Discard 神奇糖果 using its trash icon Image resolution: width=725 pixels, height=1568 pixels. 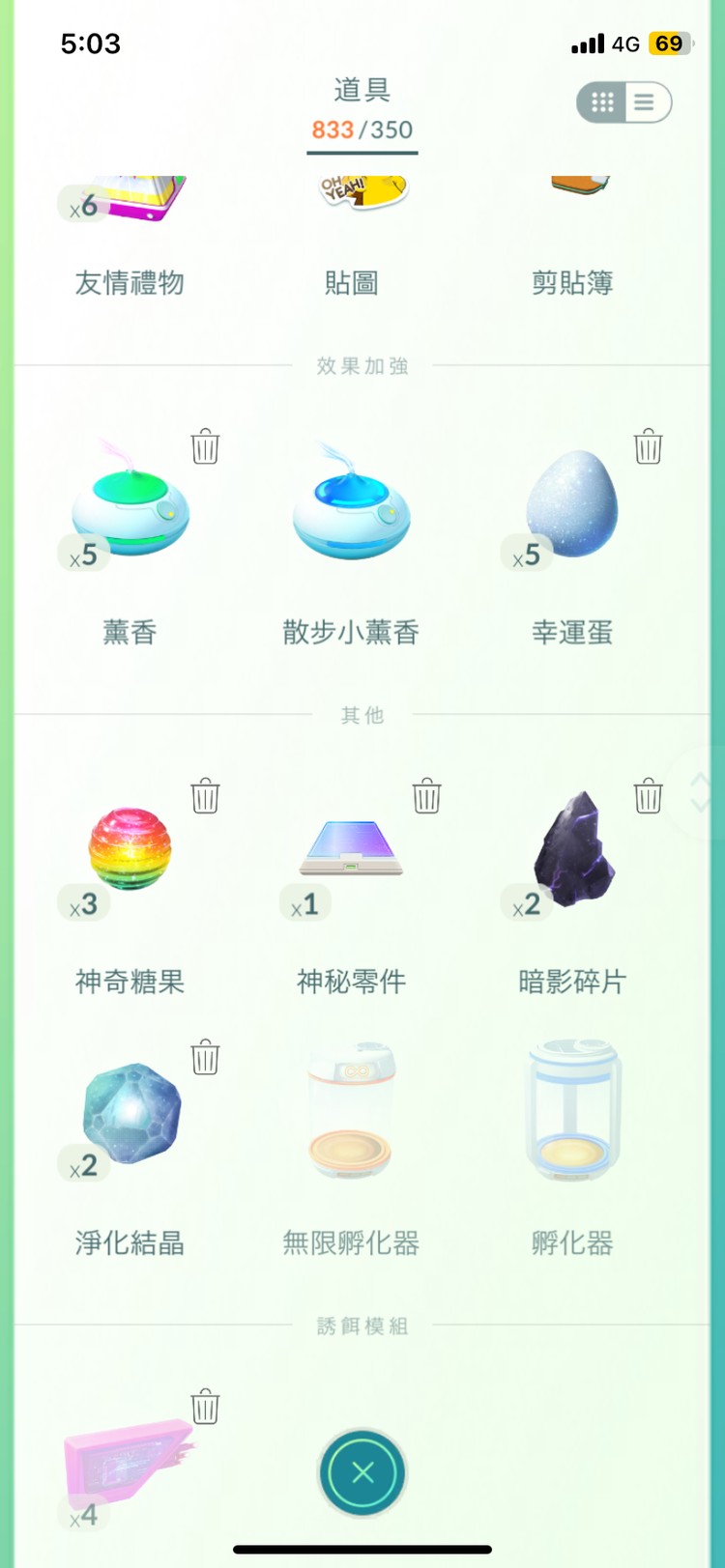coord(205,796)
